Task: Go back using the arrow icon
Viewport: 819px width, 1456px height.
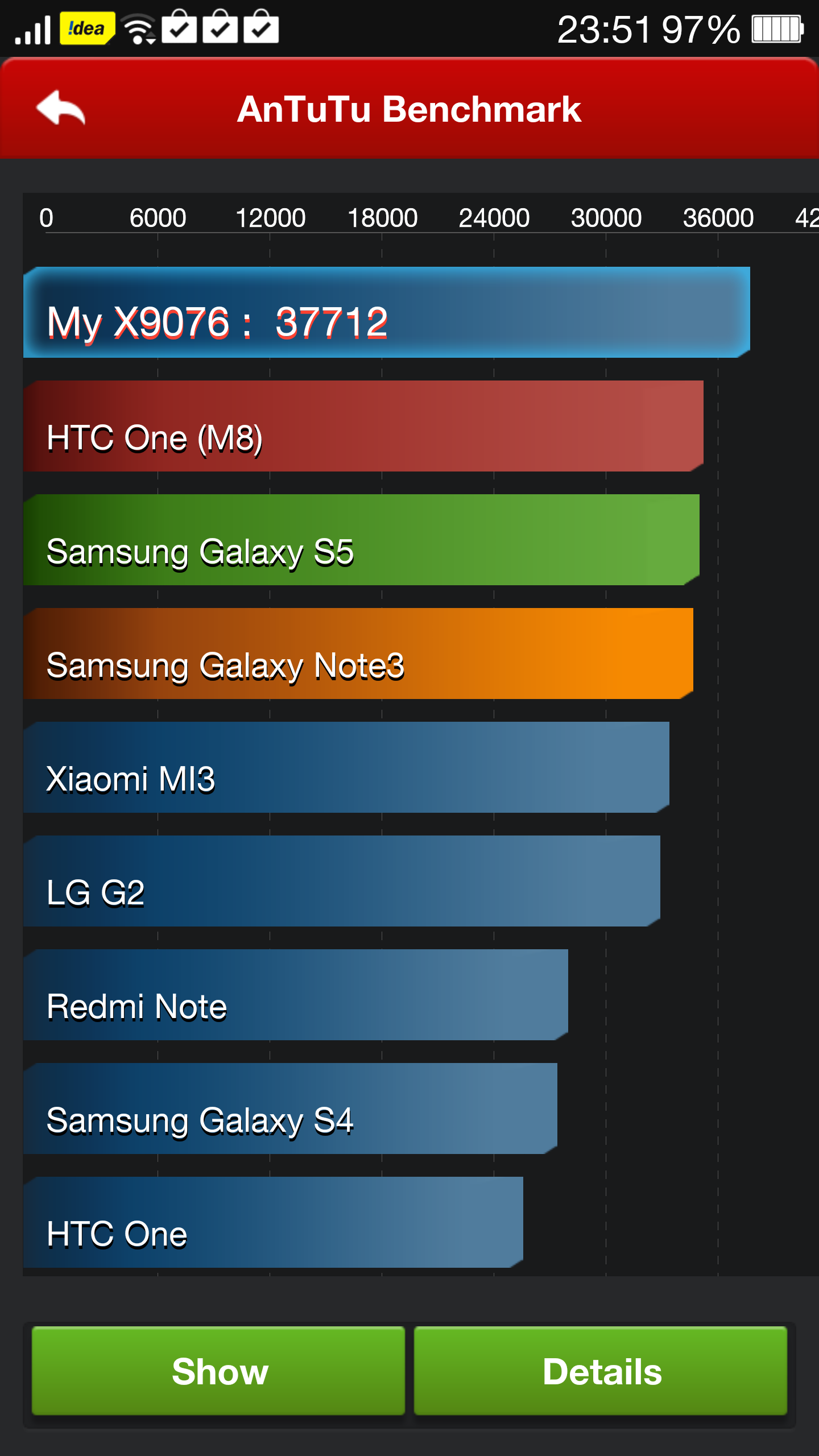Action: (x=61, y=108)
